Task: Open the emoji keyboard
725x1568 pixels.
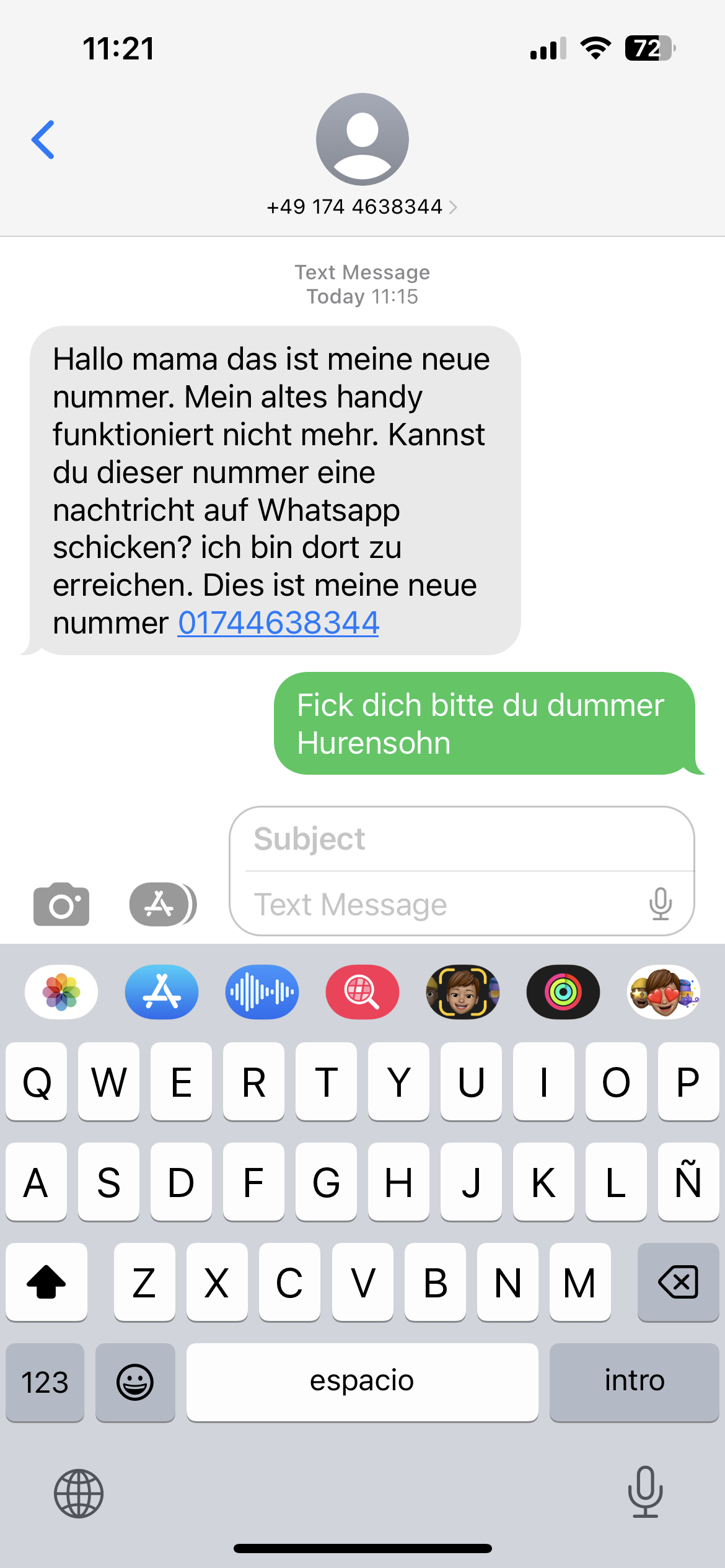Action: click(135, 1382)
